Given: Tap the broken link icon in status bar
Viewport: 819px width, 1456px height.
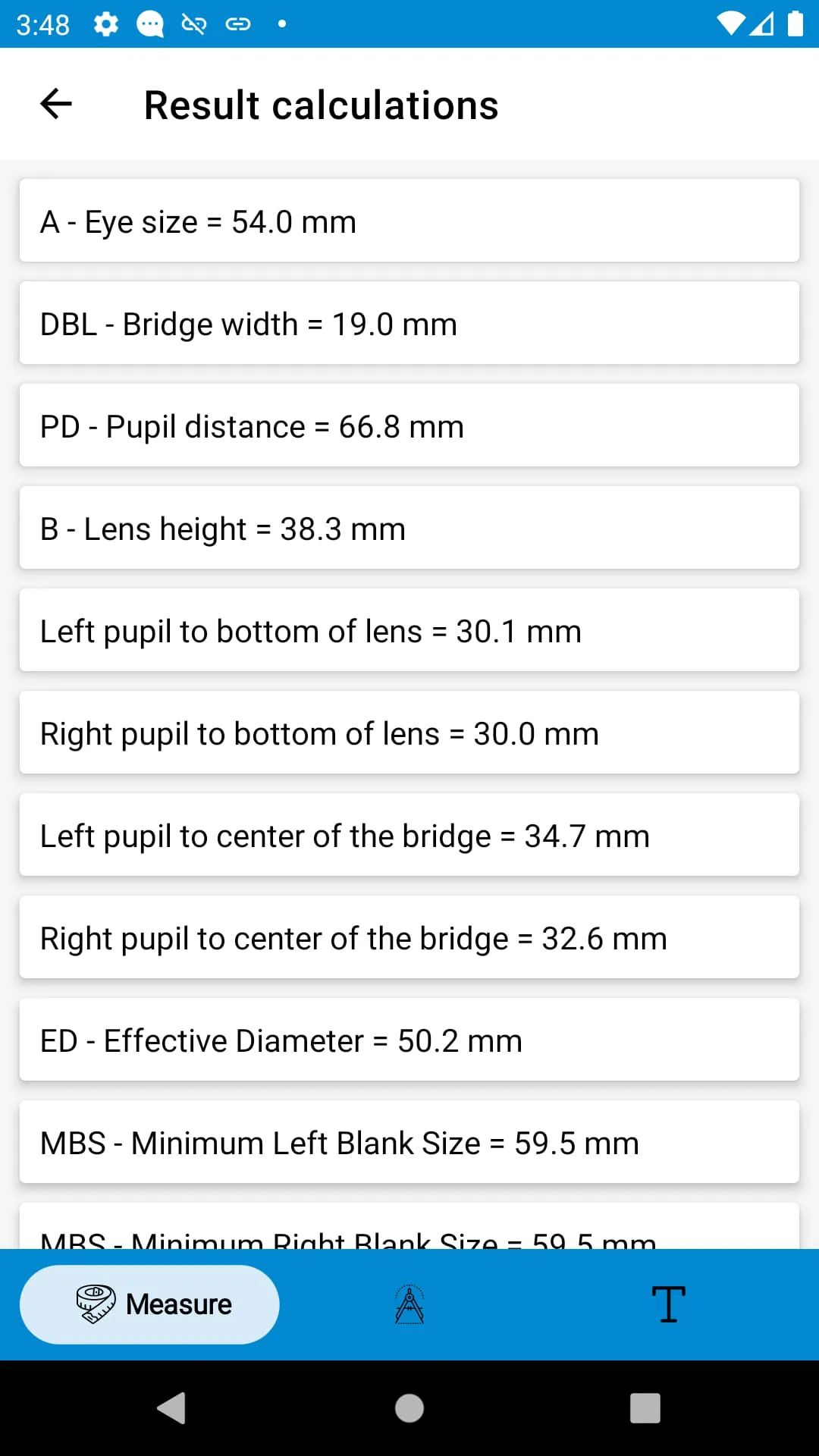Looking at the screenshot, I should pyautogui.click(x=194, y=24).
